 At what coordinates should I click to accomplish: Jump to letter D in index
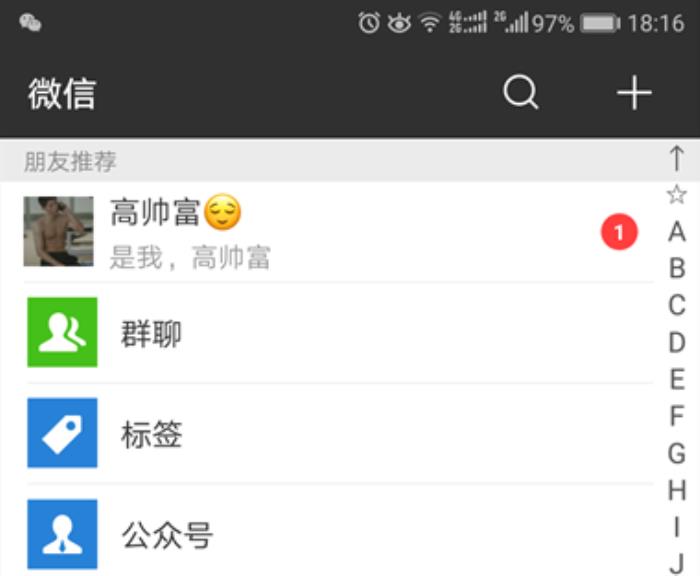coord(677,343)
